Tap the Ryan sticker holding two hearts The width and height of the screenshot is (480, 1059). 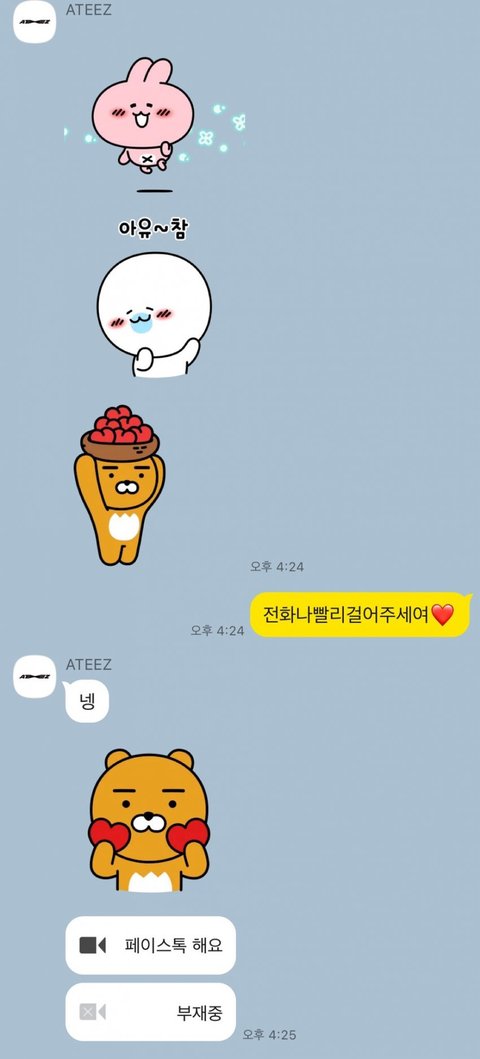click(x=149, y=820)
